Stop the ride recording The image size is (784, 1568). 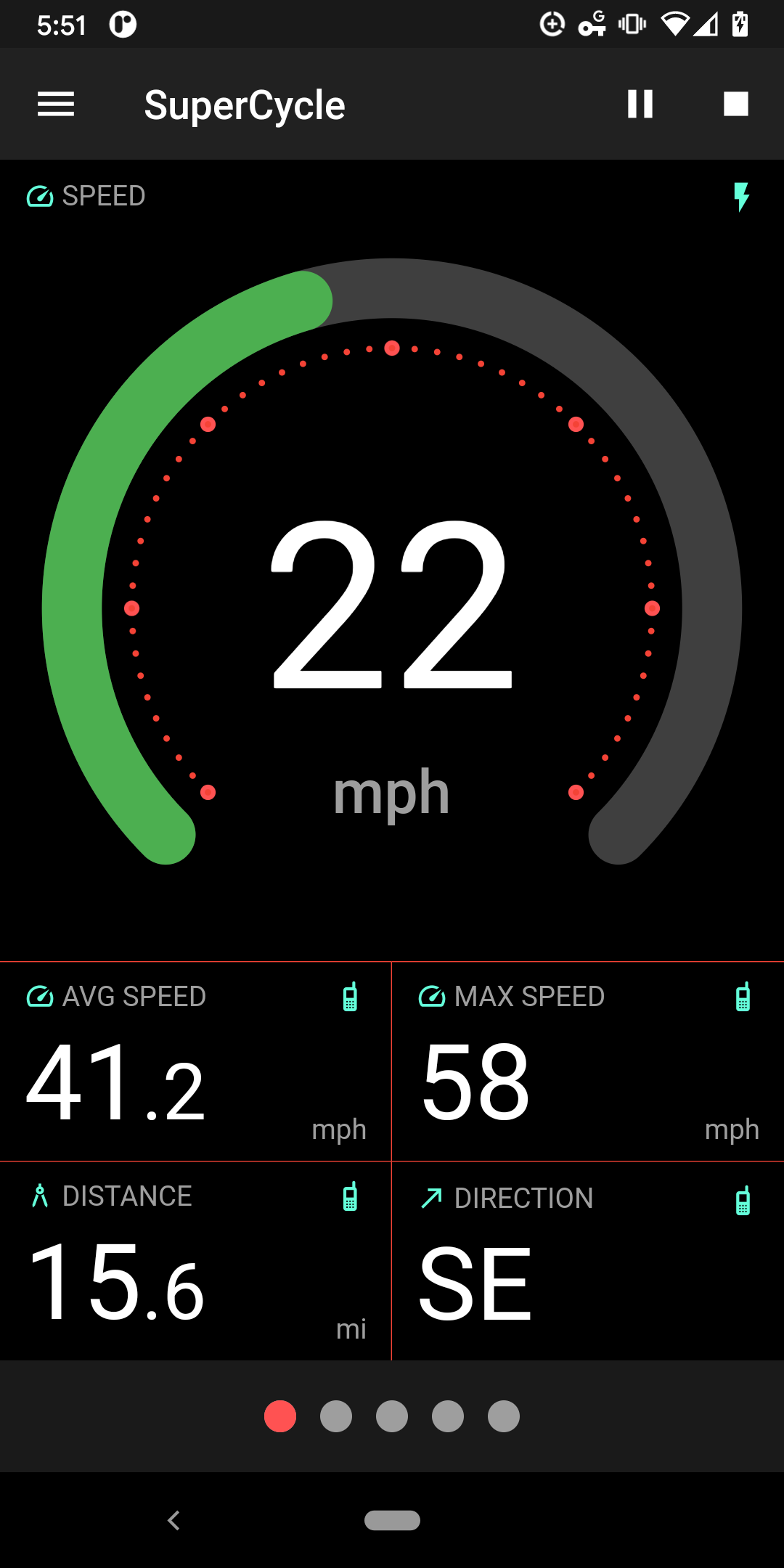tap(735, 104)
